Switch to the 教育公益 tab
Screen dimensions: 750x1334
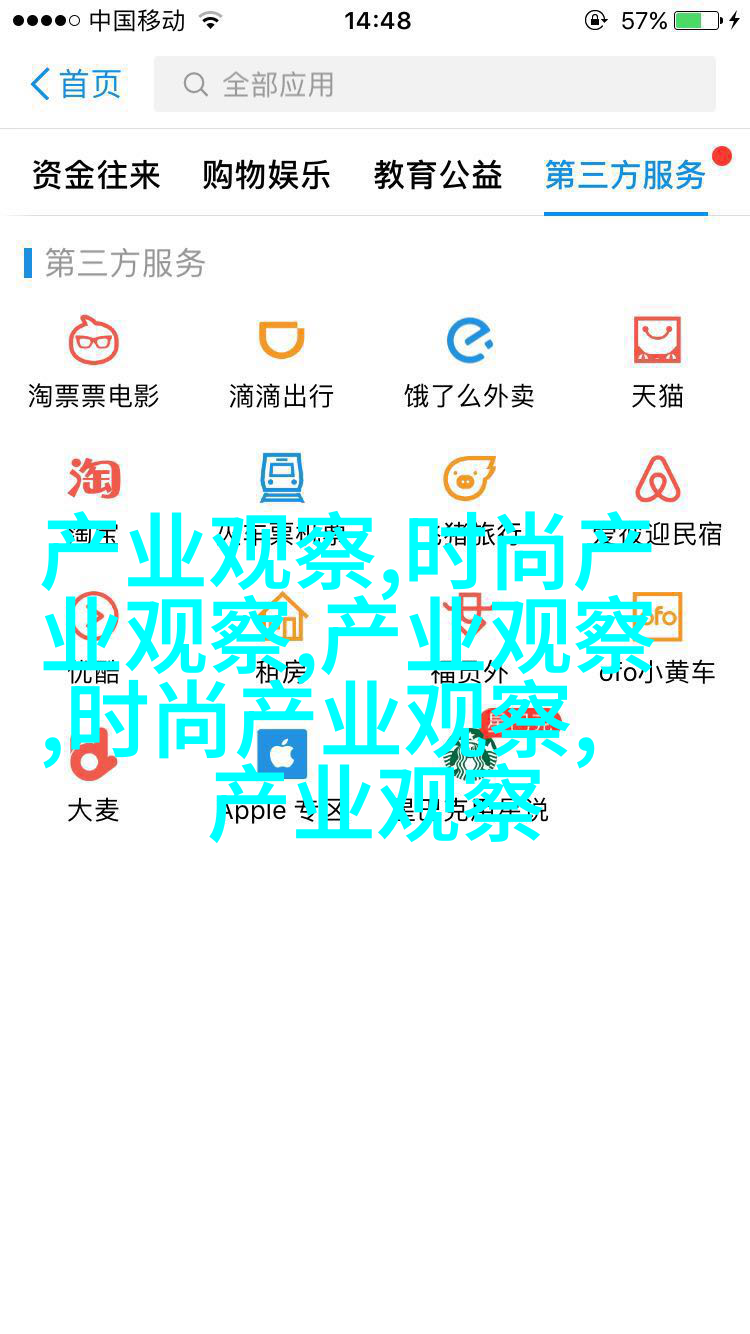point(438,175)
